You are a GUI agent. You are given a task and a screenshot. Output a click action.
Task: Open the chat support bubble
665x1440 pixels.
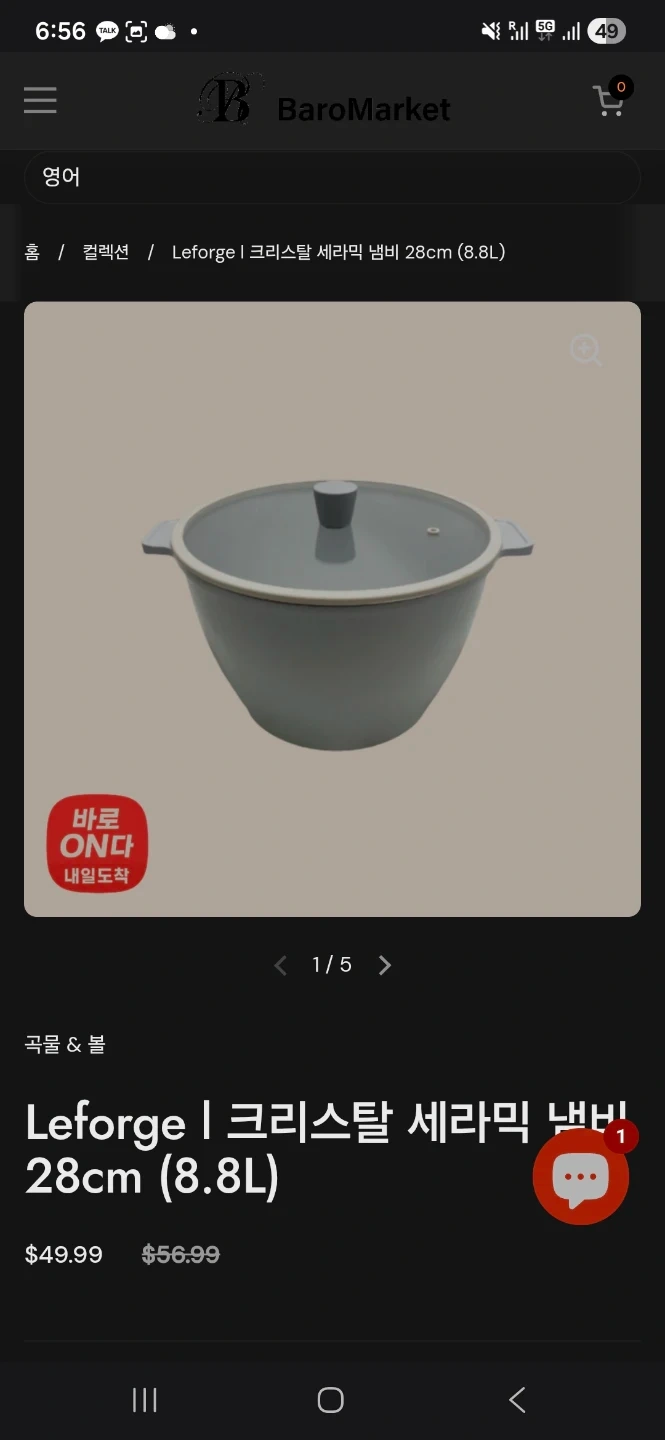(581, 1177)
